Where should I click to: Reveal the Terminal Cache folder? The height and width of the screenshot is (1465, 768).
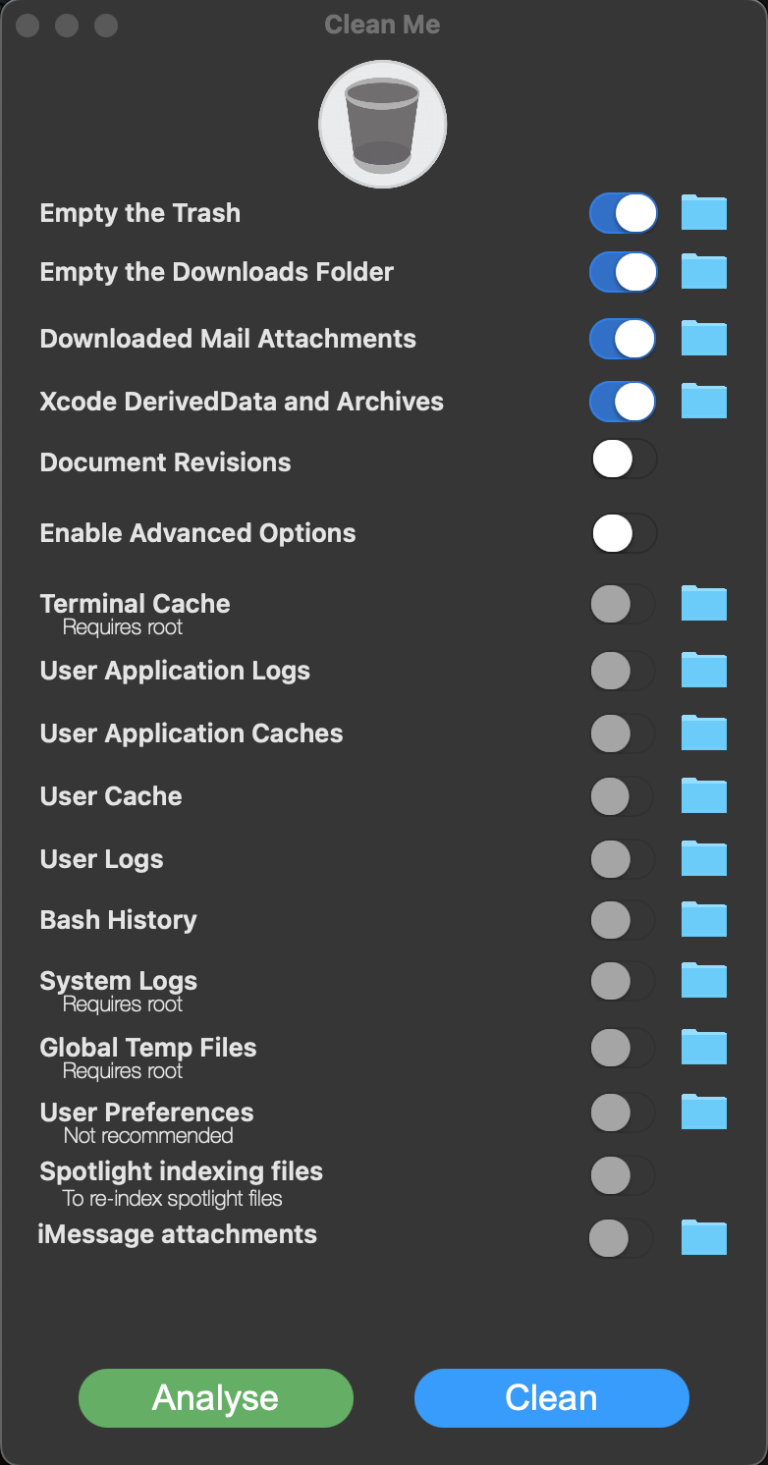pyautogui.click(x=703, y=604)
